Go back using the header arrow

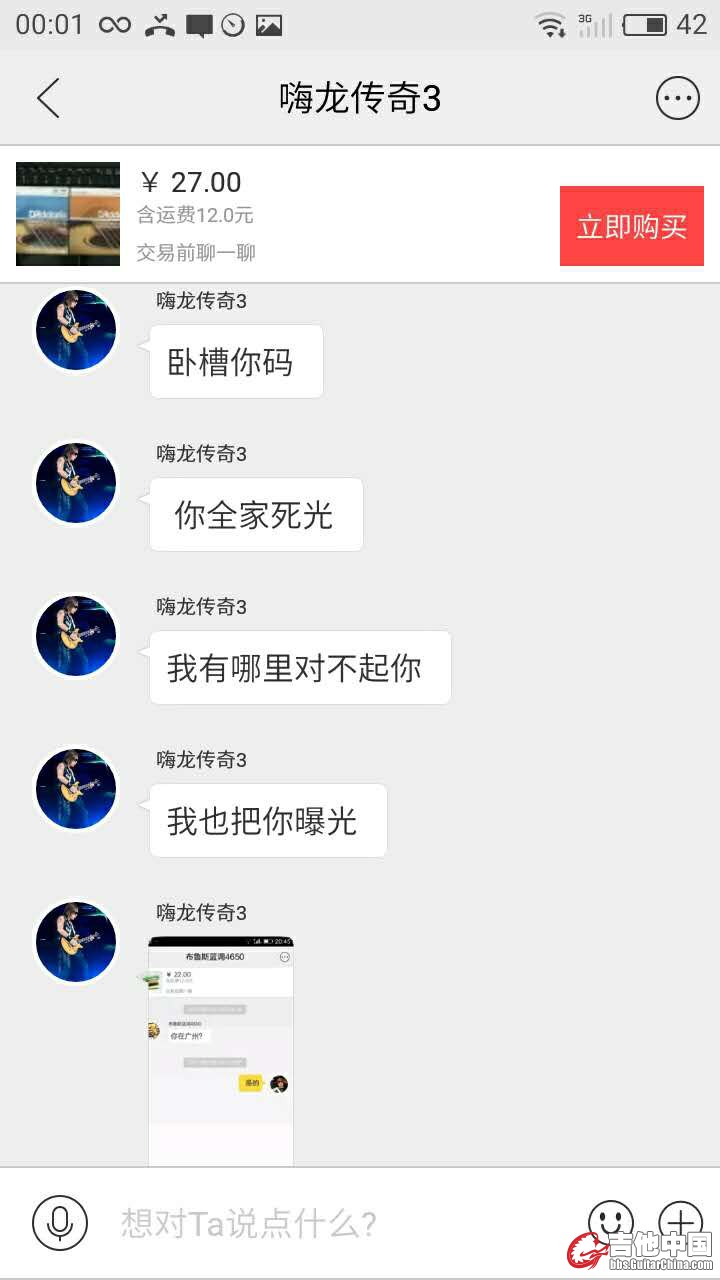[x=48, y=98]
